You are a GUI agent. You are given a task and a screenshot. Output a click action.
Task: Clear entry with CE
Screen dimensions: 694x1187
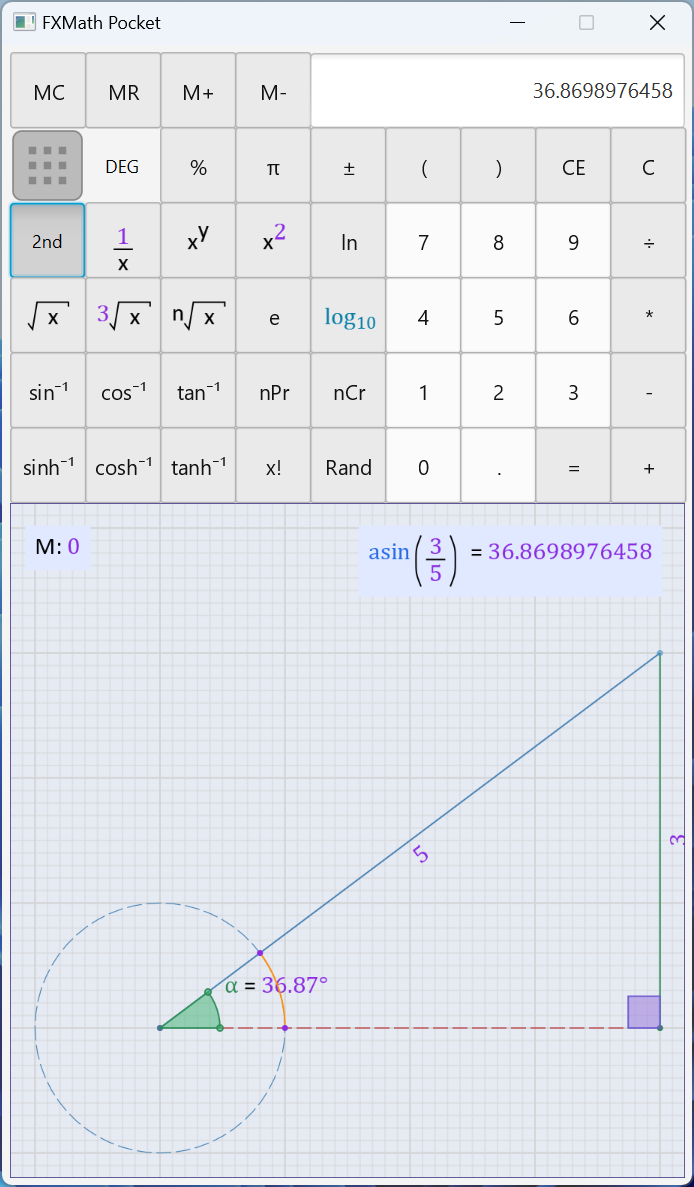(x=573, y=167)
